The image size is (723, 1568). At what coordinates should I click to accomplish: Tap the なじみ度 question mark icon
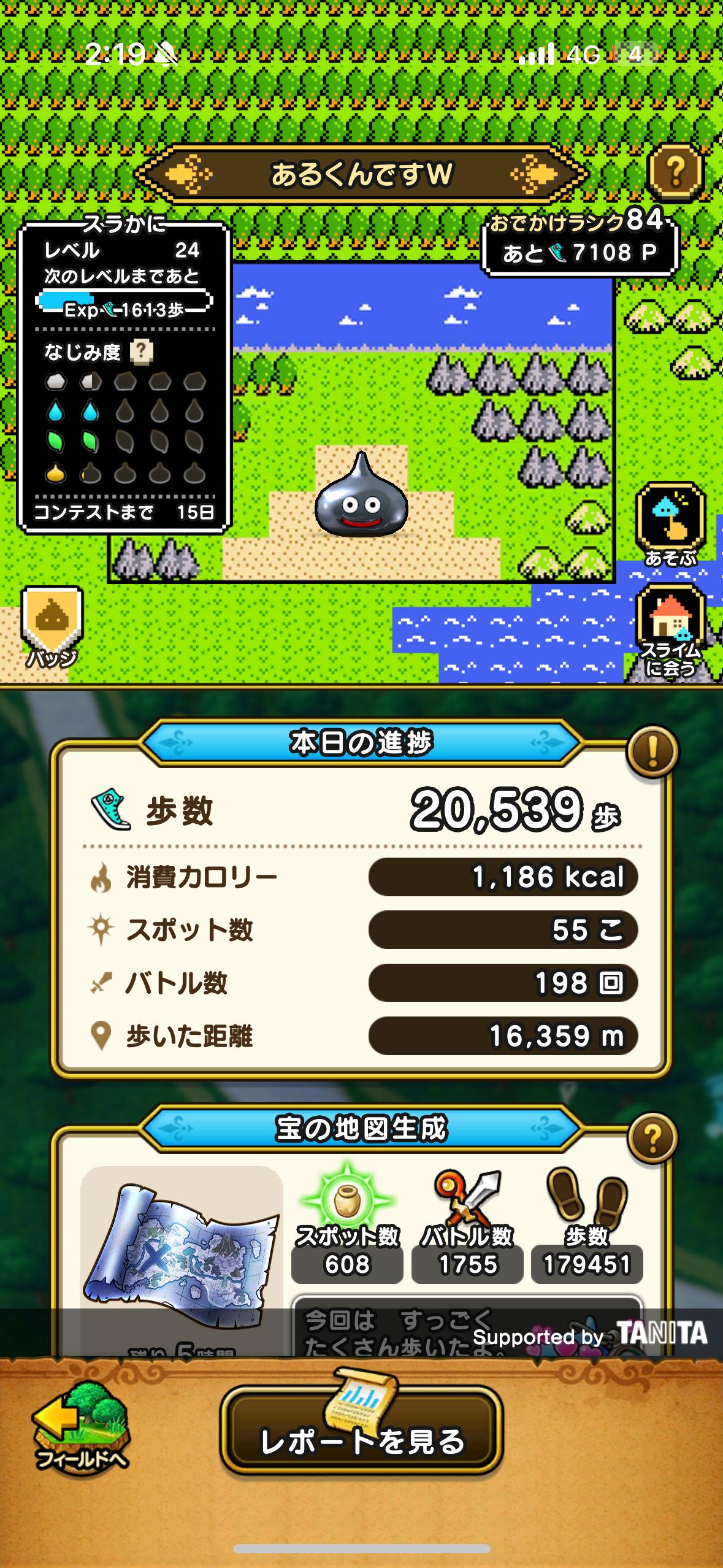click(142, 352)
